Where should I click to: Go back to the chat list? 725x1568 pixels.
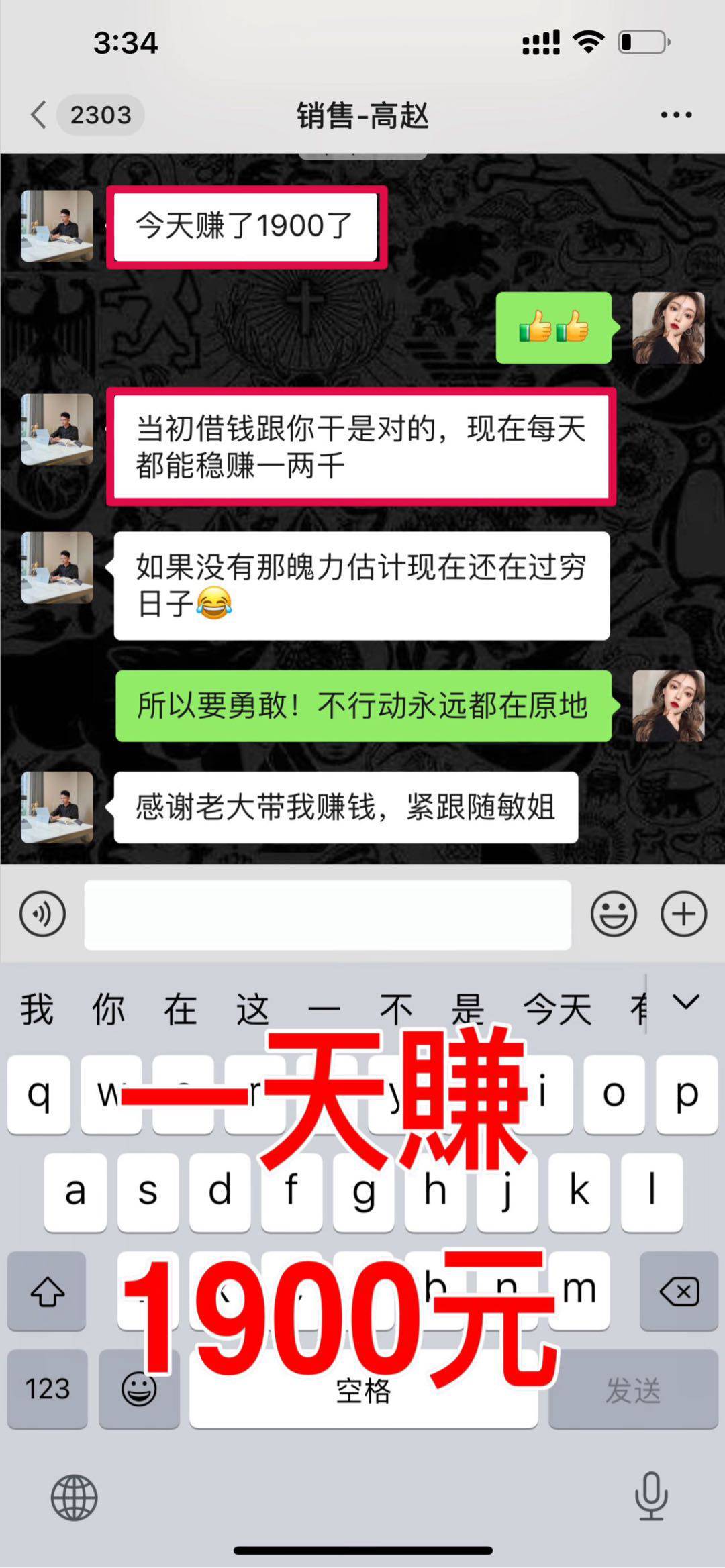(39, 115)
